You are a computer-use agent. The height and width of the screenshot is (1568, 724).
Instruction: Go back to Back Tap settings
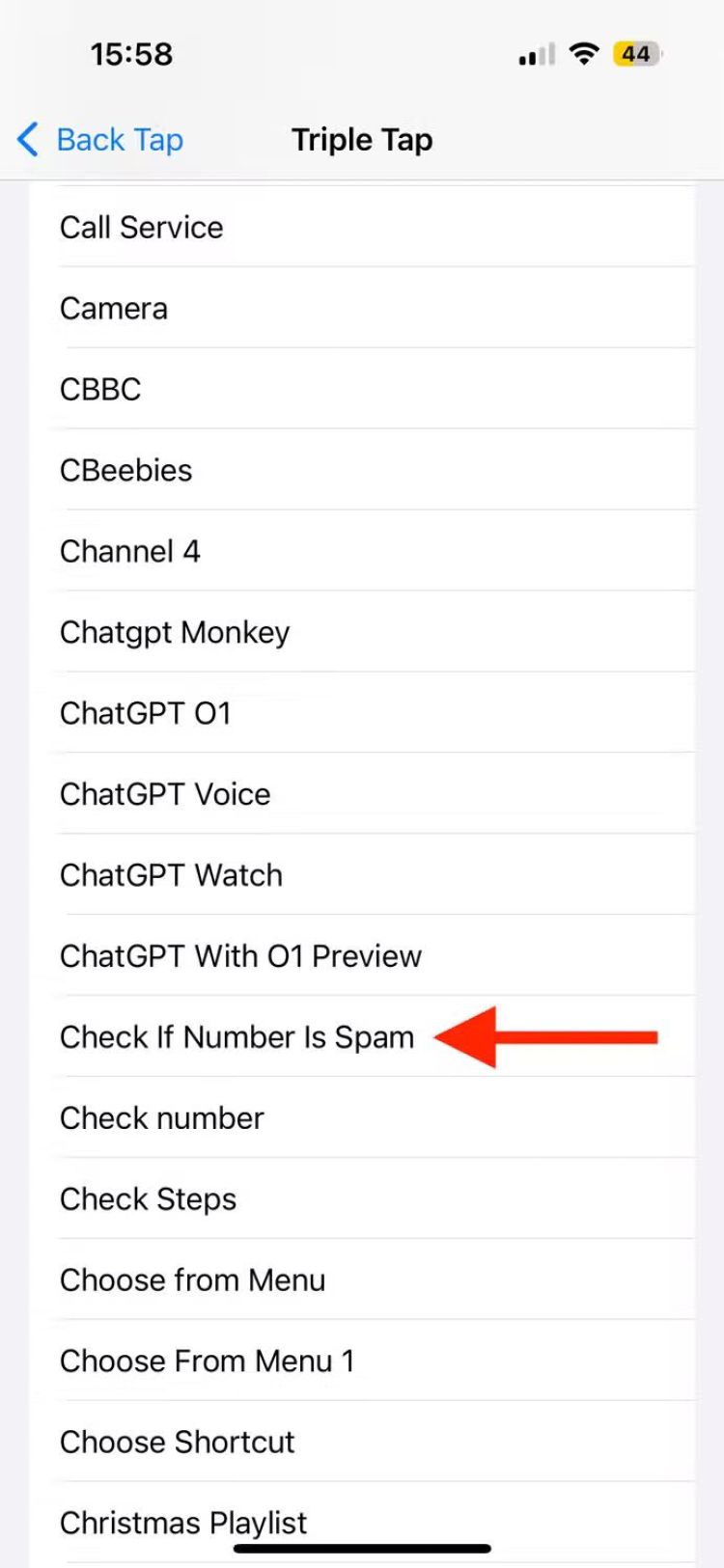100,140
